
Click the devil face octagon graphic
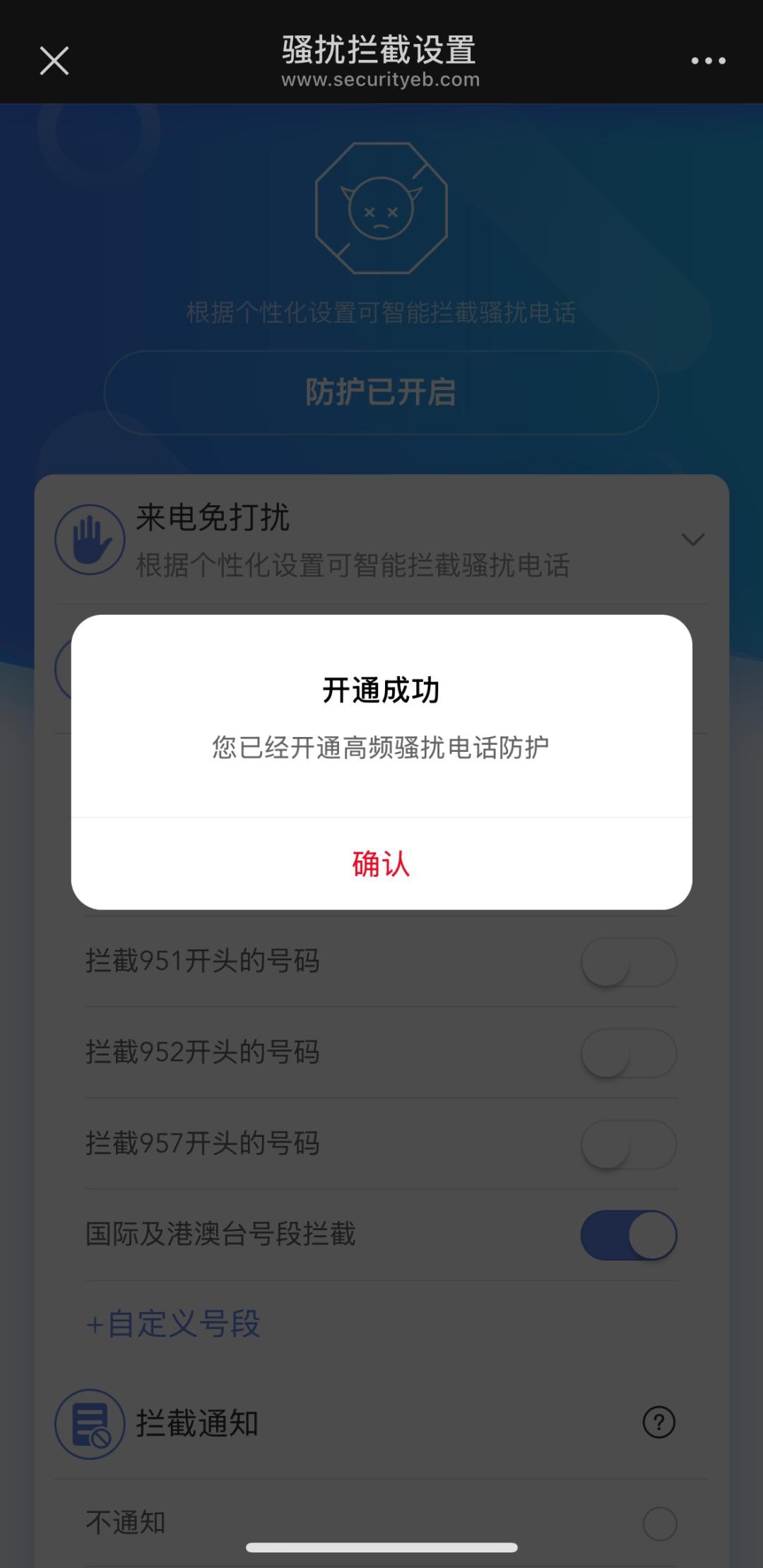[x=381, y=208]
